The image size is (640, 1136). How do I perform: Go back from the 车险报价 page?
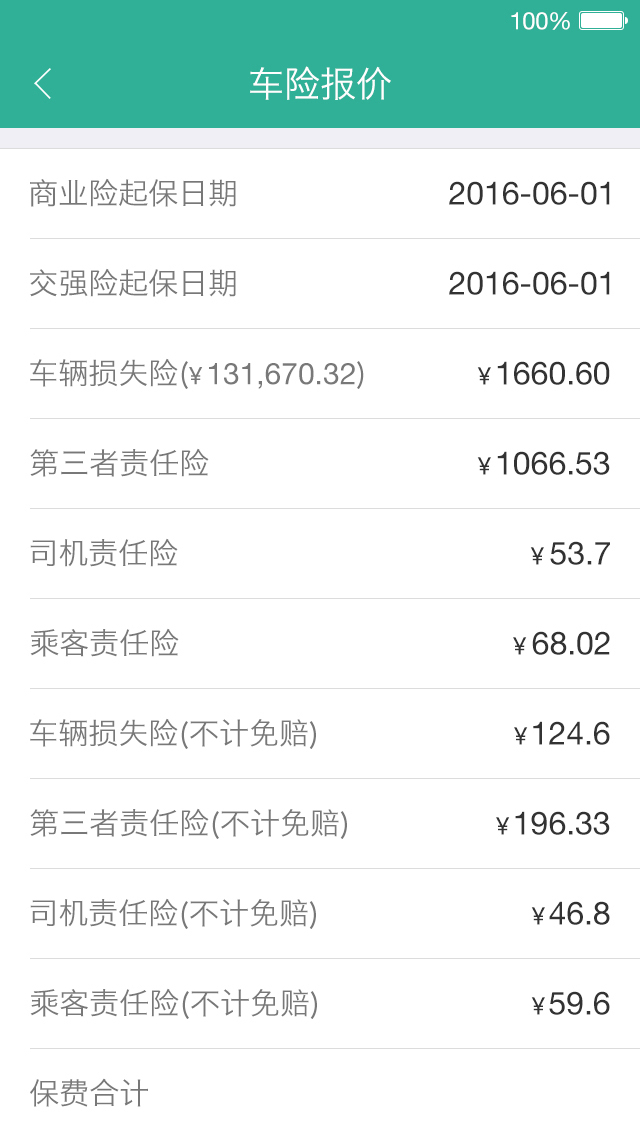(43, 83)
